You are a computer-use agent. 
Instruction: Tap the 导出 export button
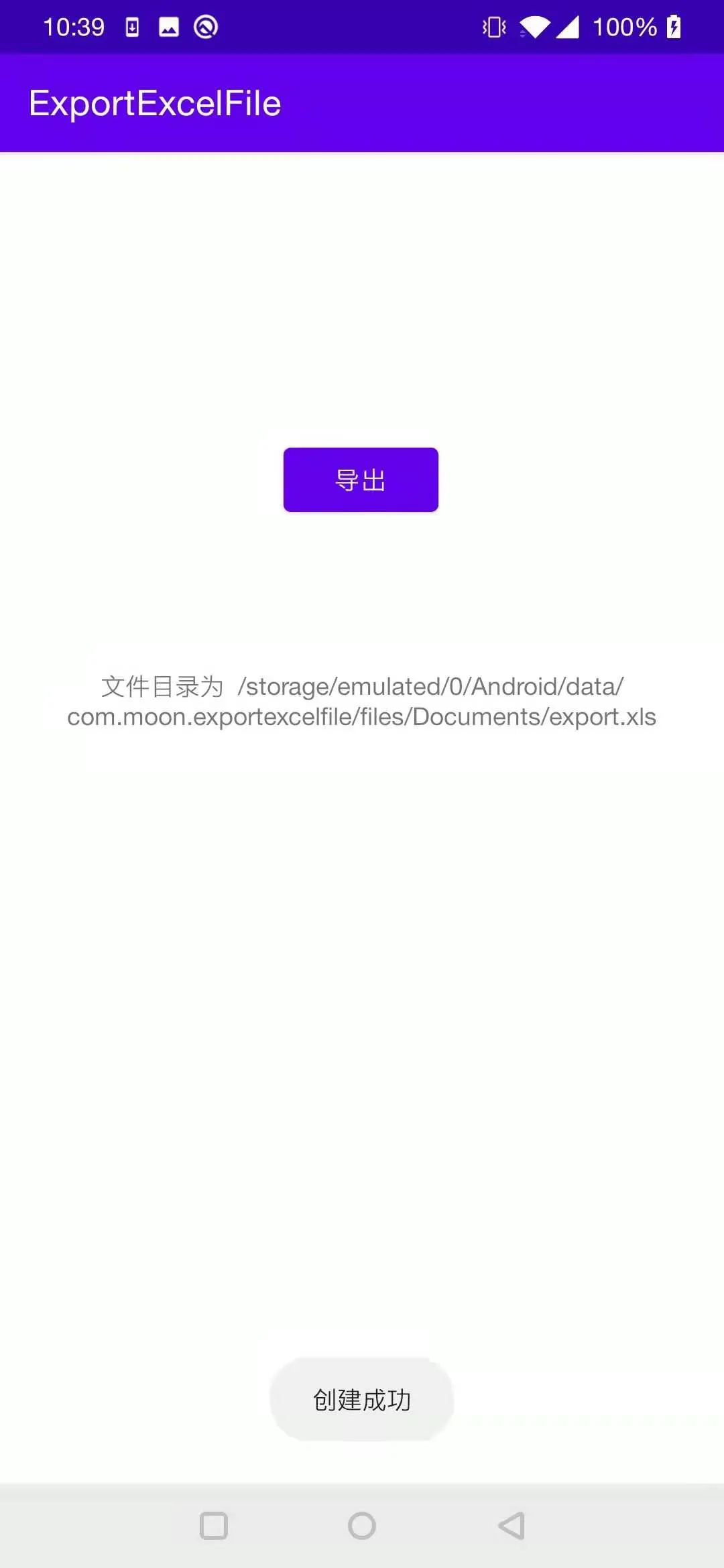pyautogui.click(x=361, y=480)
